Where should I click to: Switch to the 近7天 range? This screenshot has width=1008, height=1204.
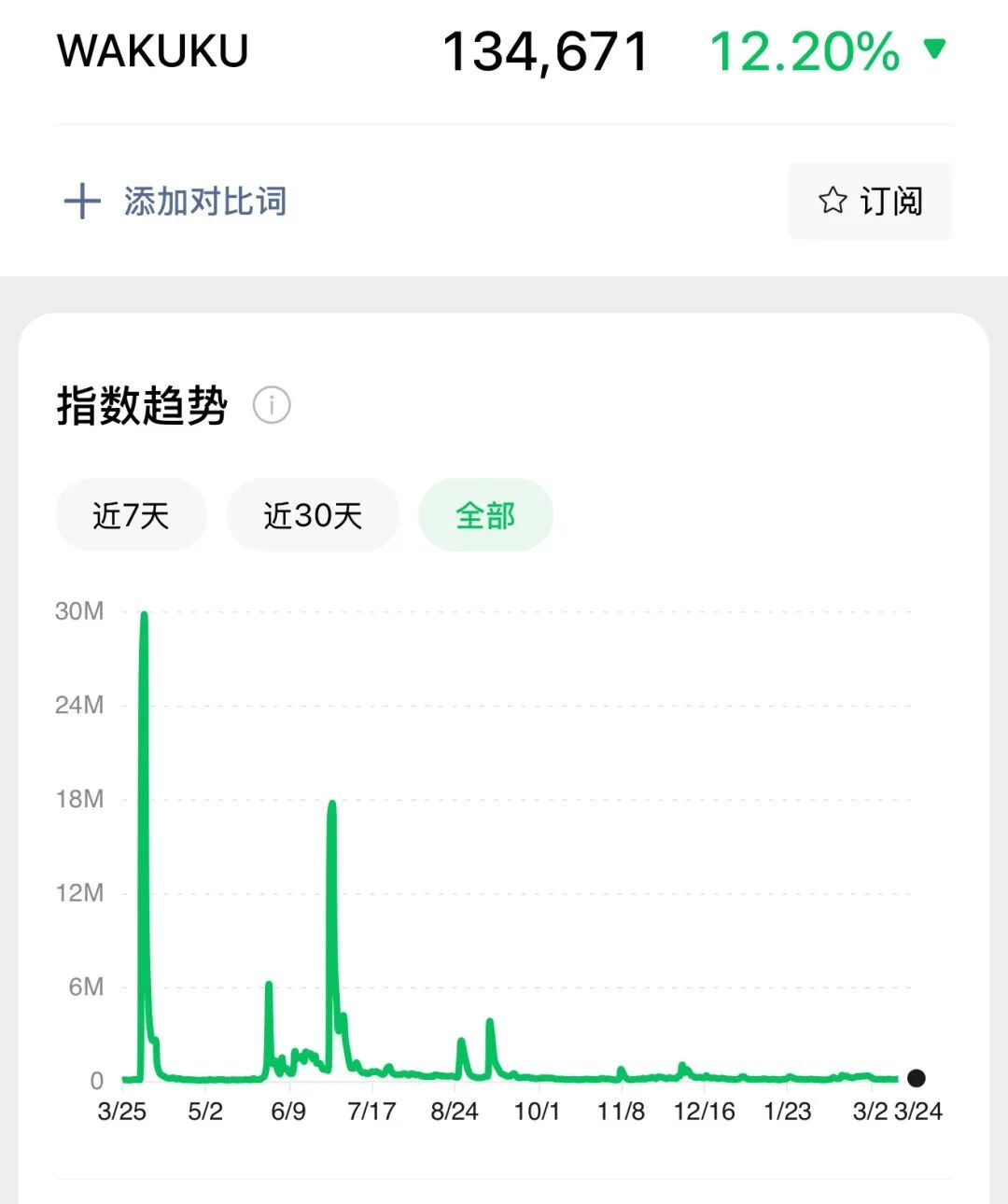pyautogui.click(x=131, y=515)
